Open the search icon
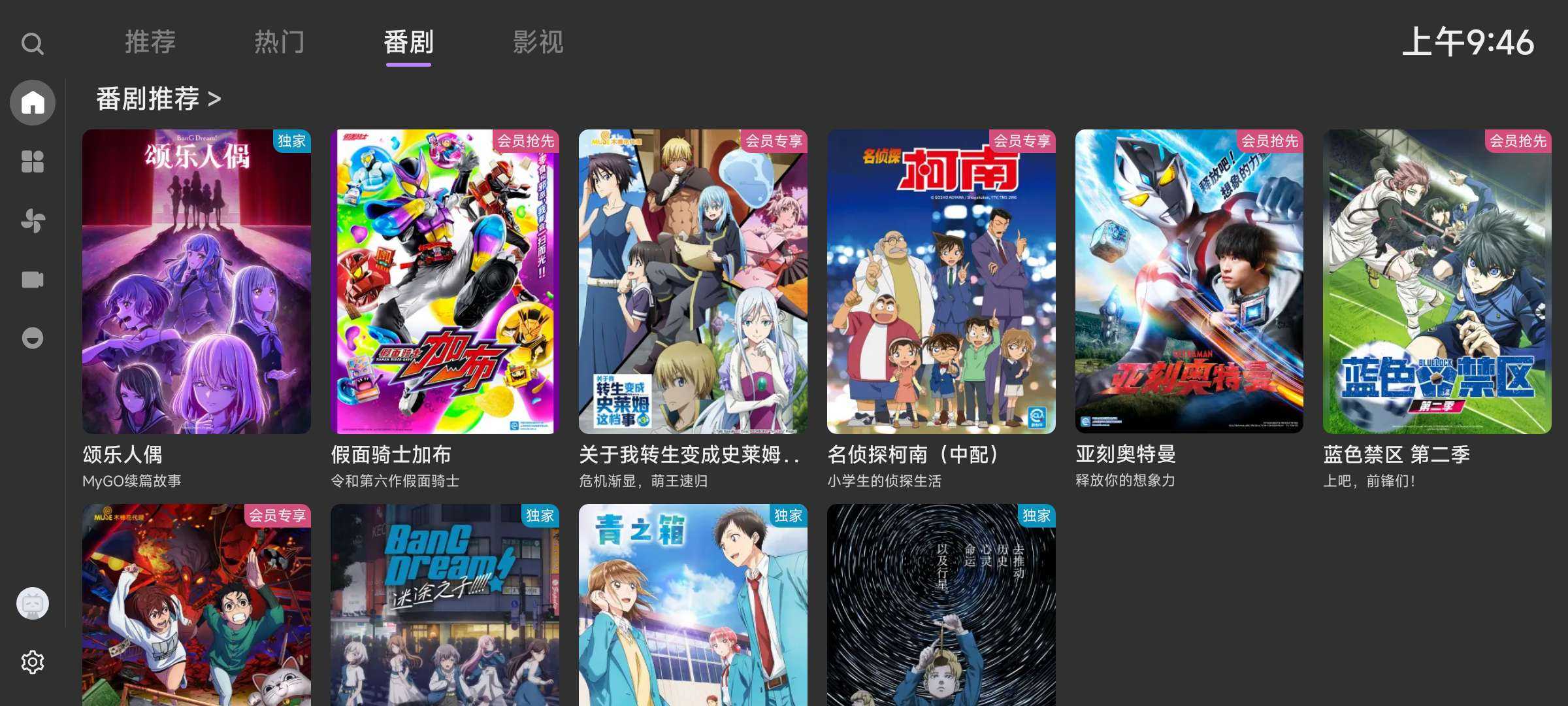1568x706 pixels. (32, 44)
